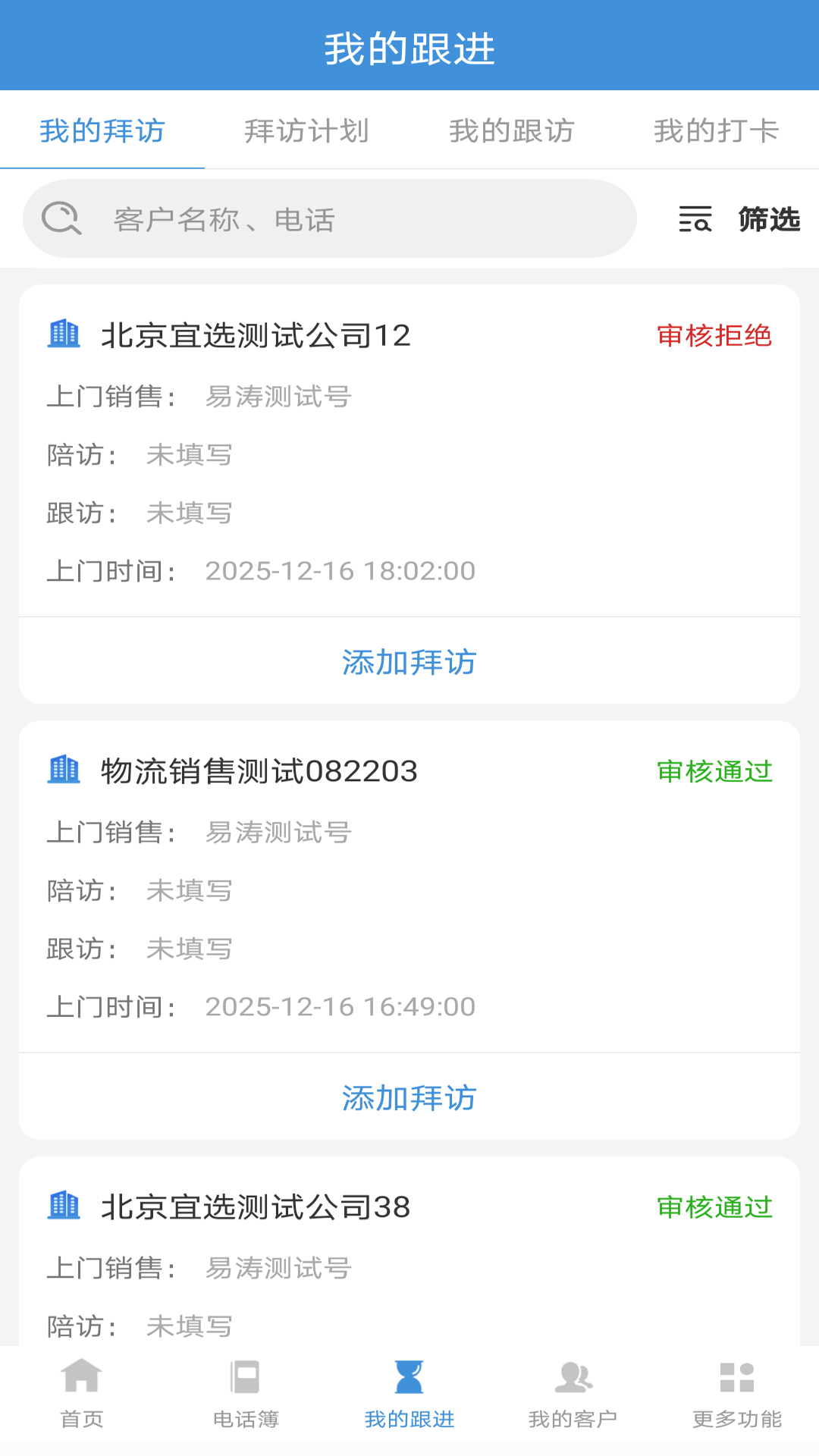Click 添加拜访 under 物流销售测试082203

tap(409, 1098)
